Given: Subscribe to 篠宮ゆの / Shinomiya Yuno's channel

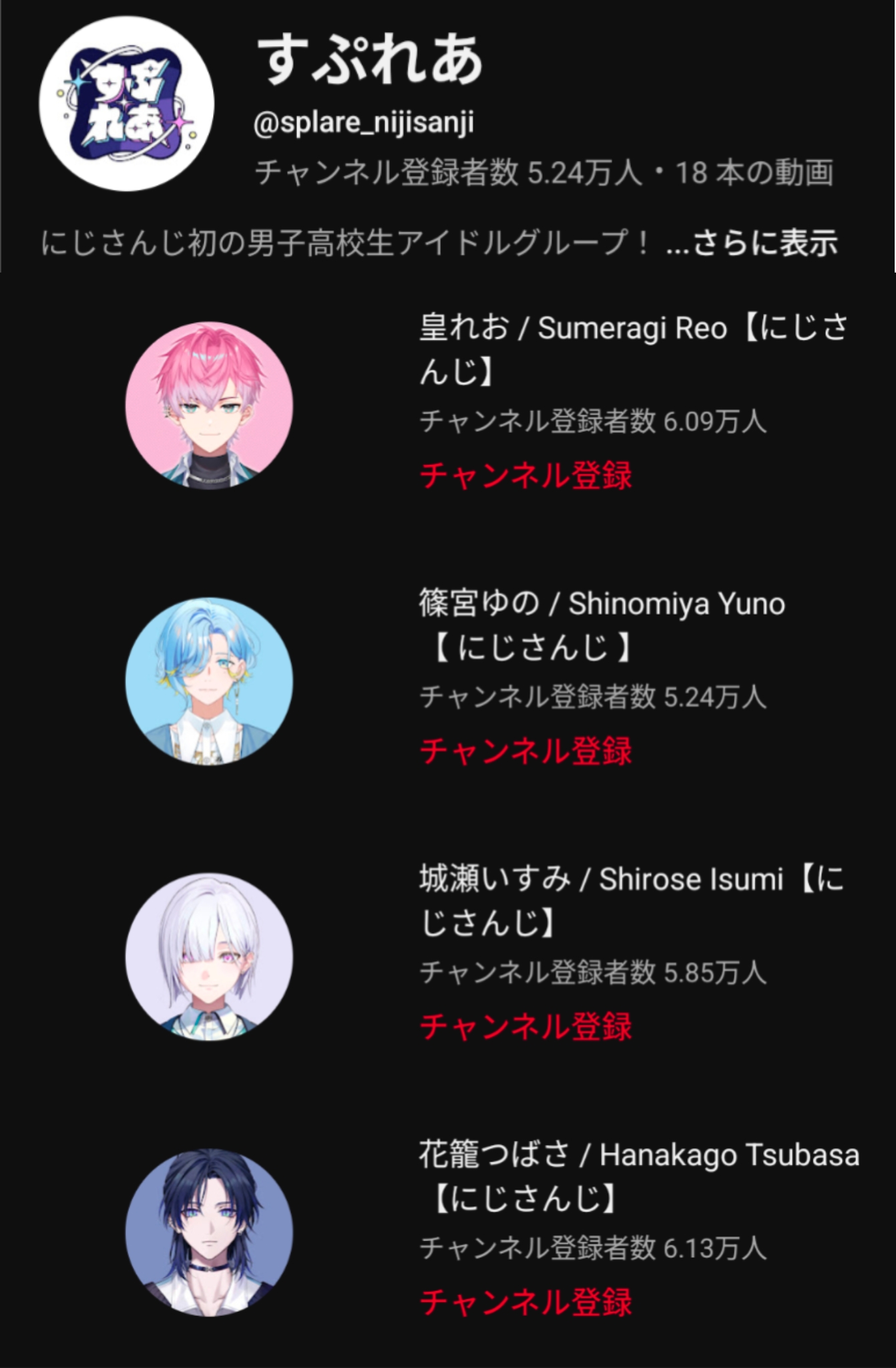Looking at the screenshot, I should tap(525, 751).
